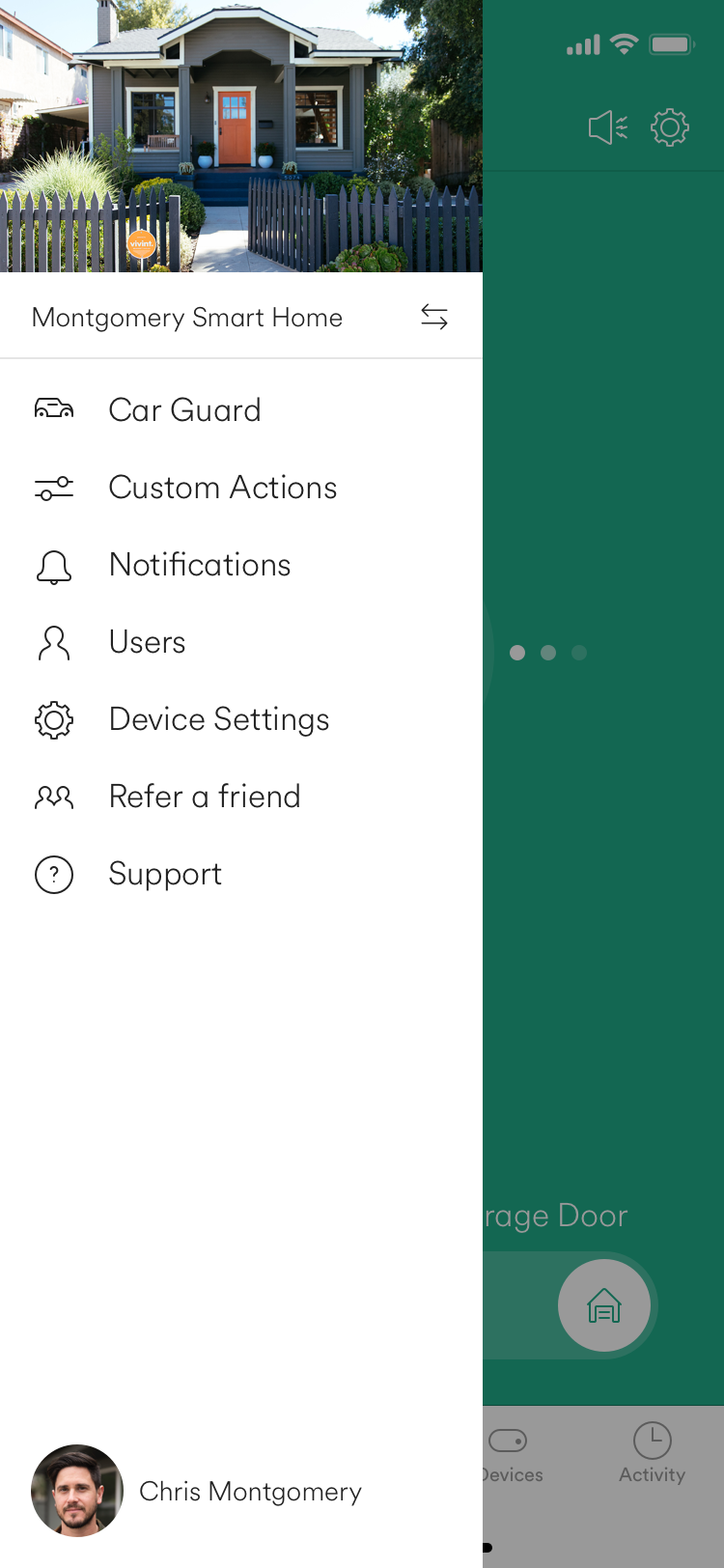
Task: Open the settings gear in the top bar
Action: point(669,126)
